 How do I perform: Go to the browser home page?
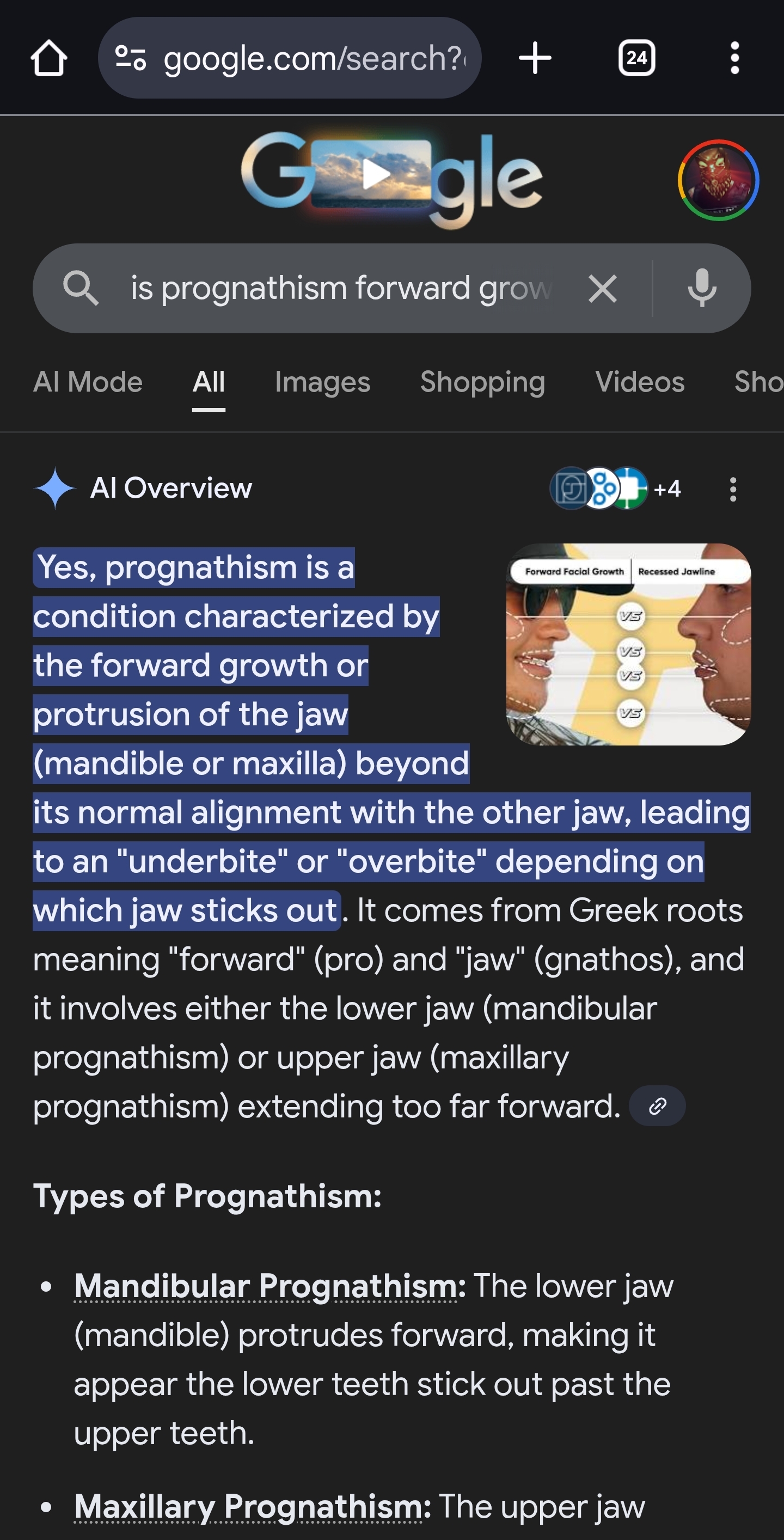(x=48, y=58)
